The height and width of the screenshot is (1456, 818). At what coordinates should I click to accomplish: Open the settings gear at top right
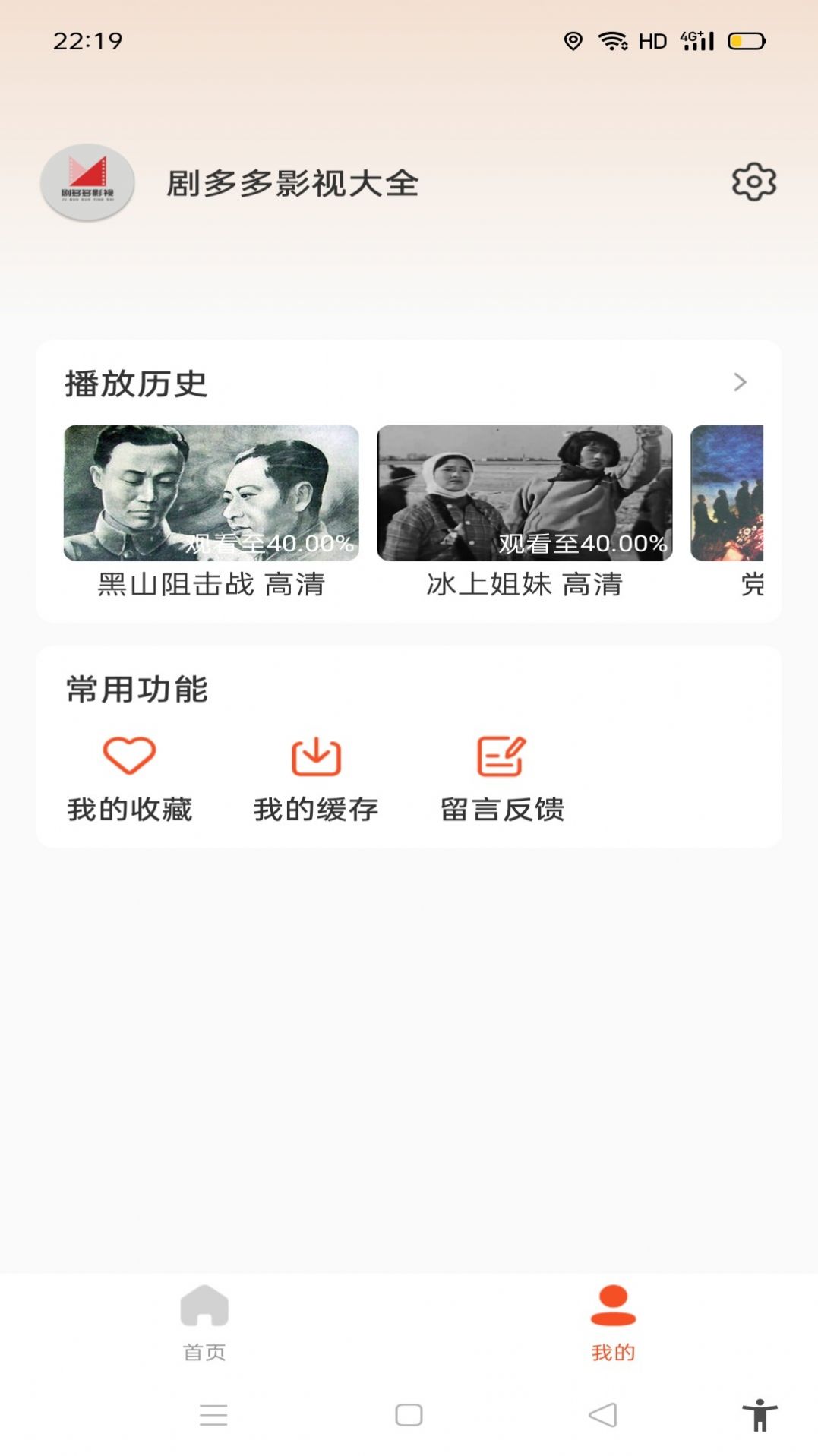click(x=752, y=183)
